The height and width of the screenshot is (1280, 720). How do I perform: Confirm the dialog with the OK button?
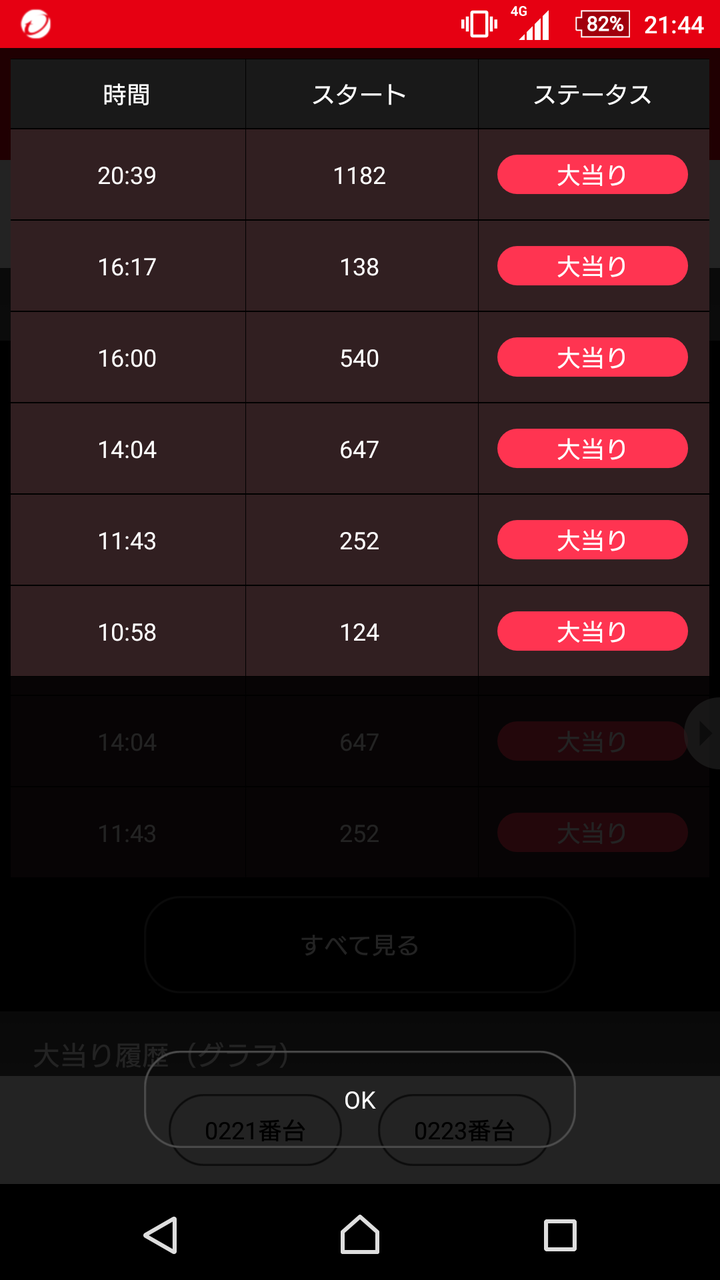pyautogui.click(x=360, y=1099)
